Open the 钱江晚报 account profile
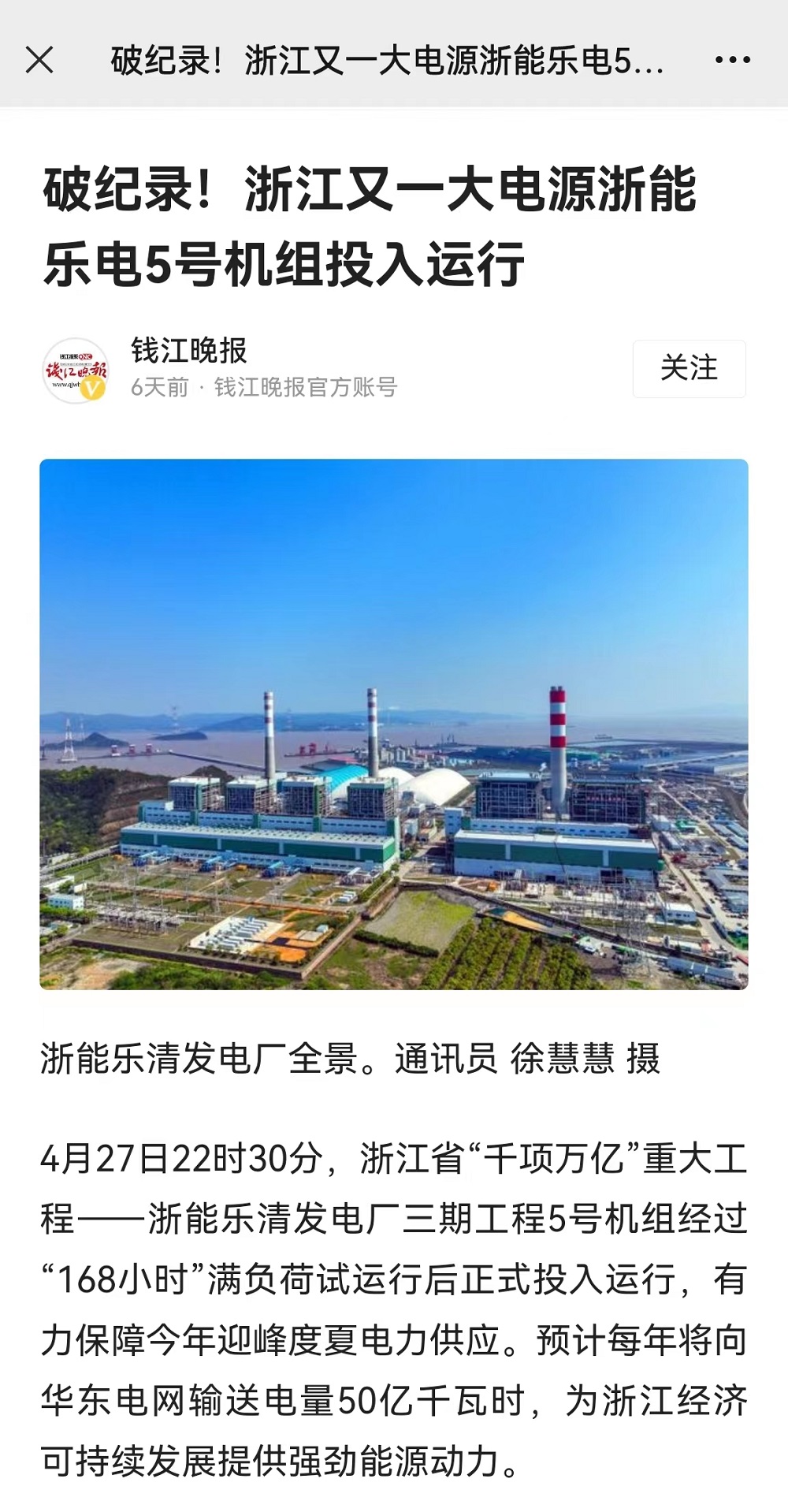788x1512 pixels. (x=76, y=371)
